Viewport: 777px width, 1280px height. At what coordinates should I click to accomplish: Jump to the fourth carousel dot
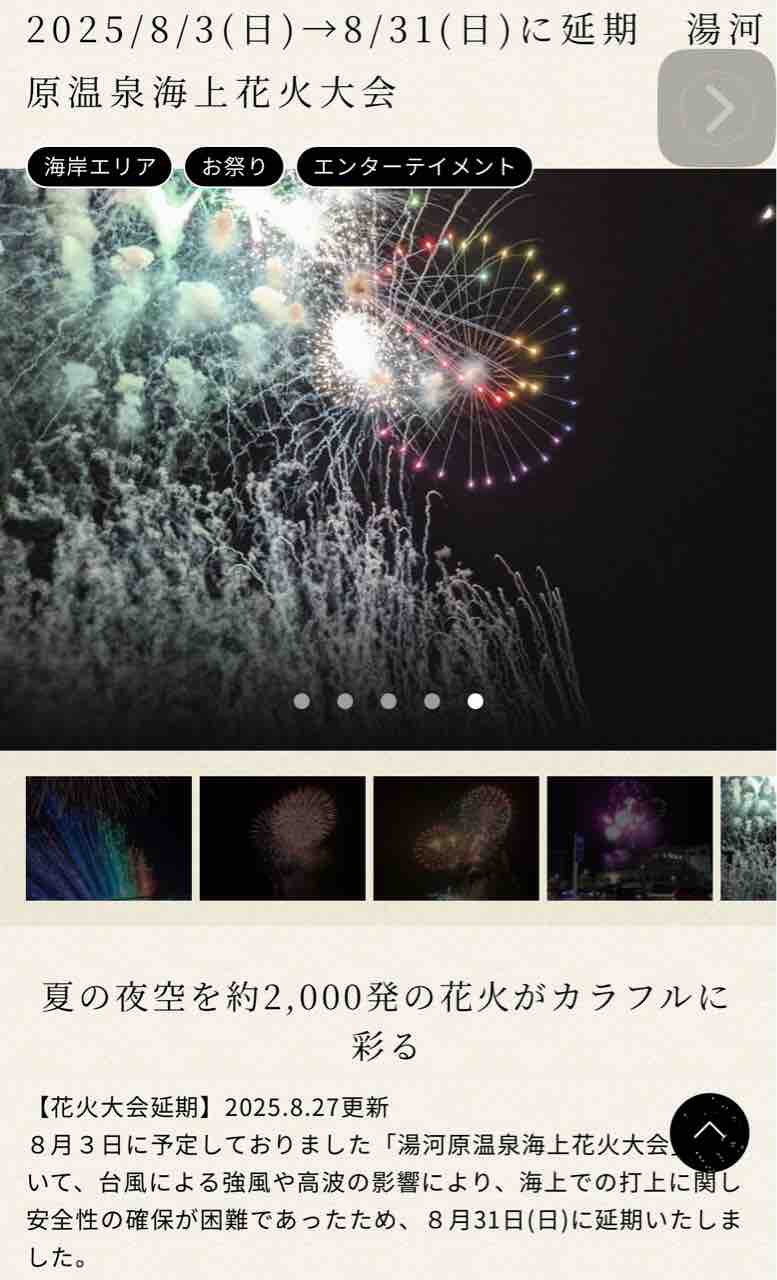pos(432,701)
